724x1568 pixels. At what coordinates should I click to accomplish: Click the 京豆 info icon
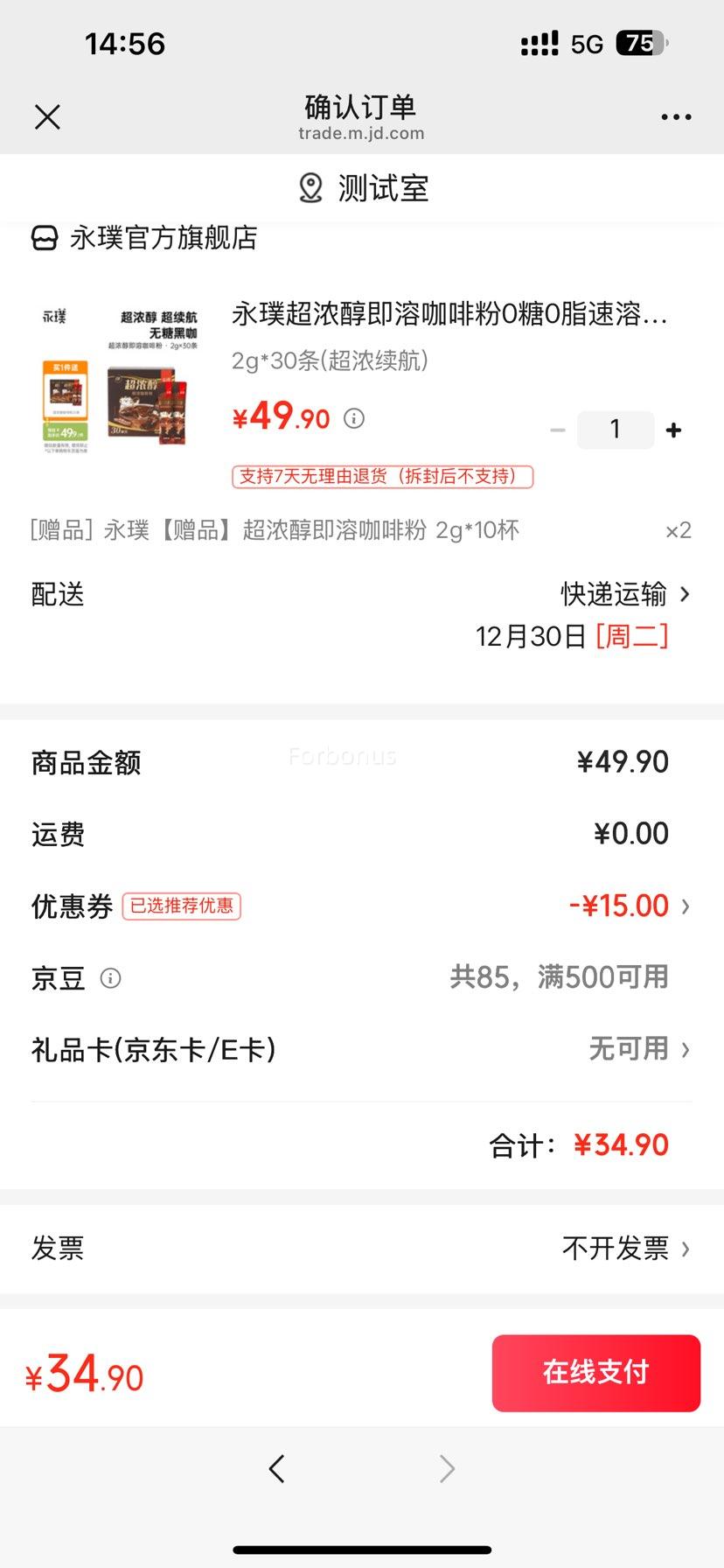111,978
